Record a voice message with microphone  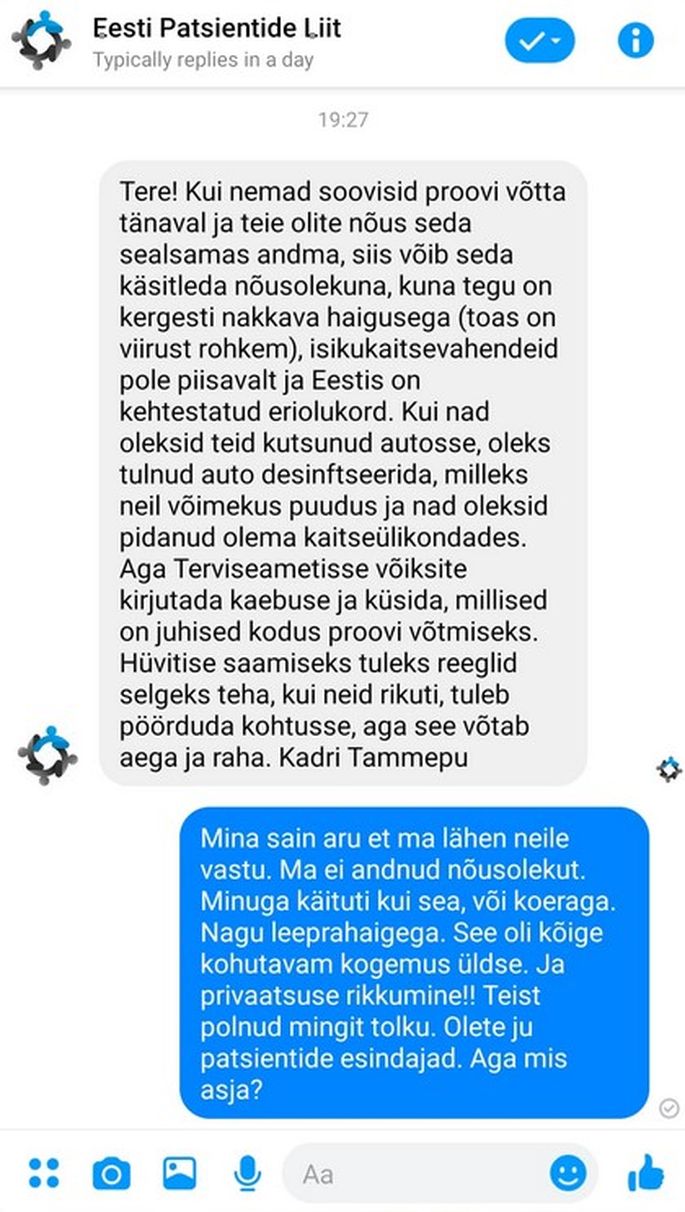point(247,1172)
